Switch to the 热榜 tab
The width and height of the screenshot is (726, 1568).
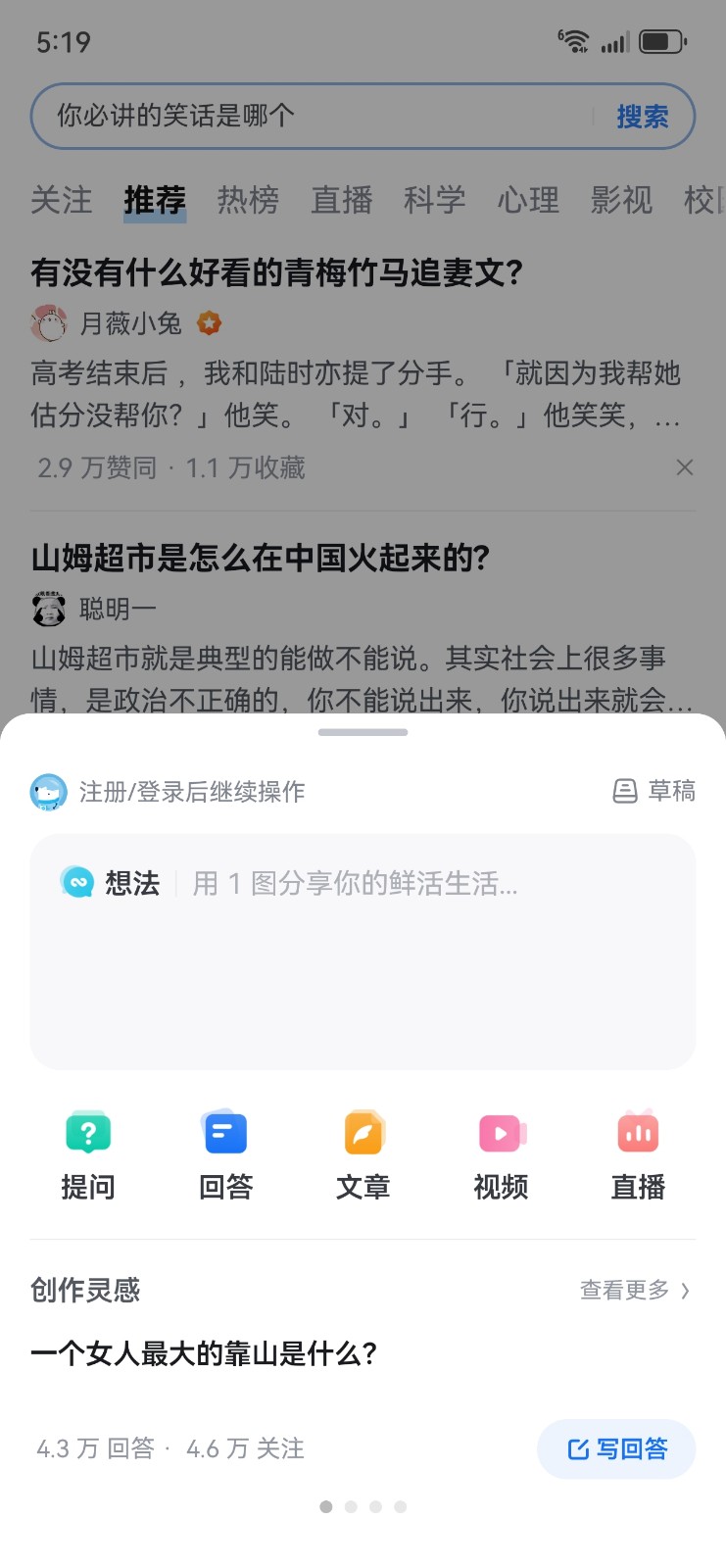pos(247,199)
